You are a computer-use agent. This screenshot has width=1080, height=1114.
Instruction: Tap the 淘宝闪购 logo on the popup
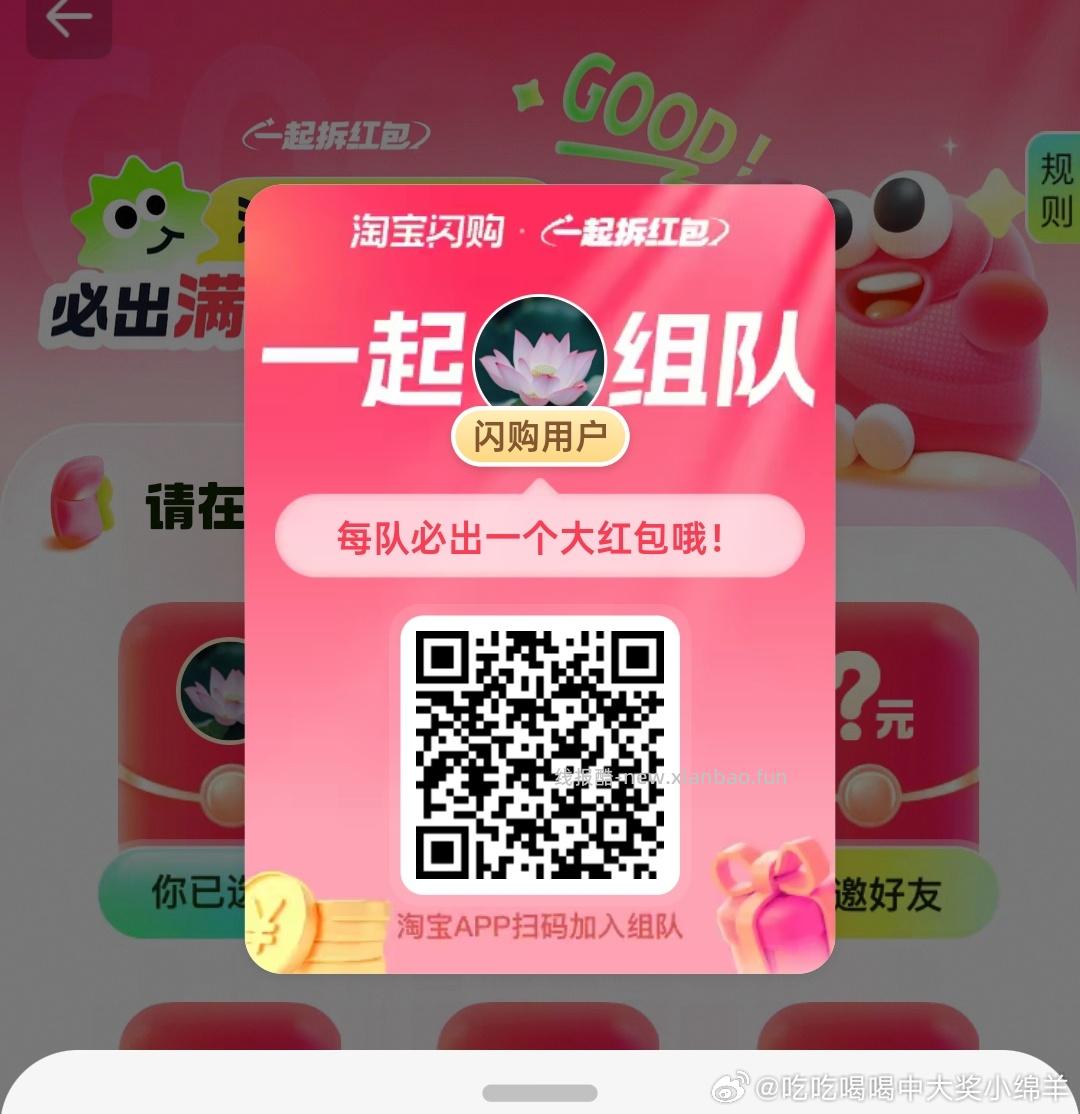[428, 232]
